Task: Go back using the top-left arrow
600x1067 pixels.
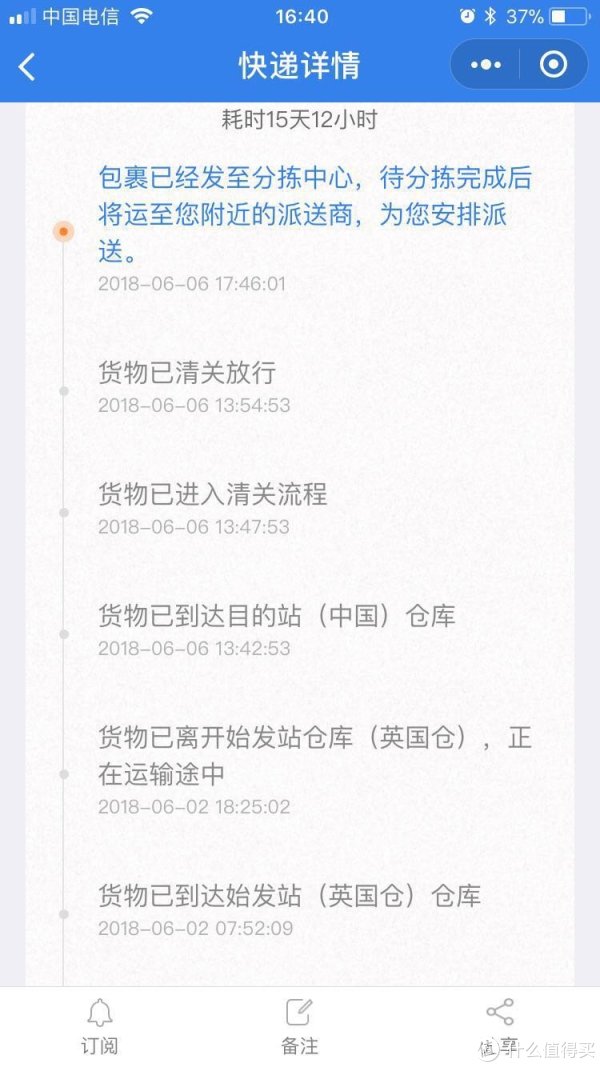Action: coord(27,67)
